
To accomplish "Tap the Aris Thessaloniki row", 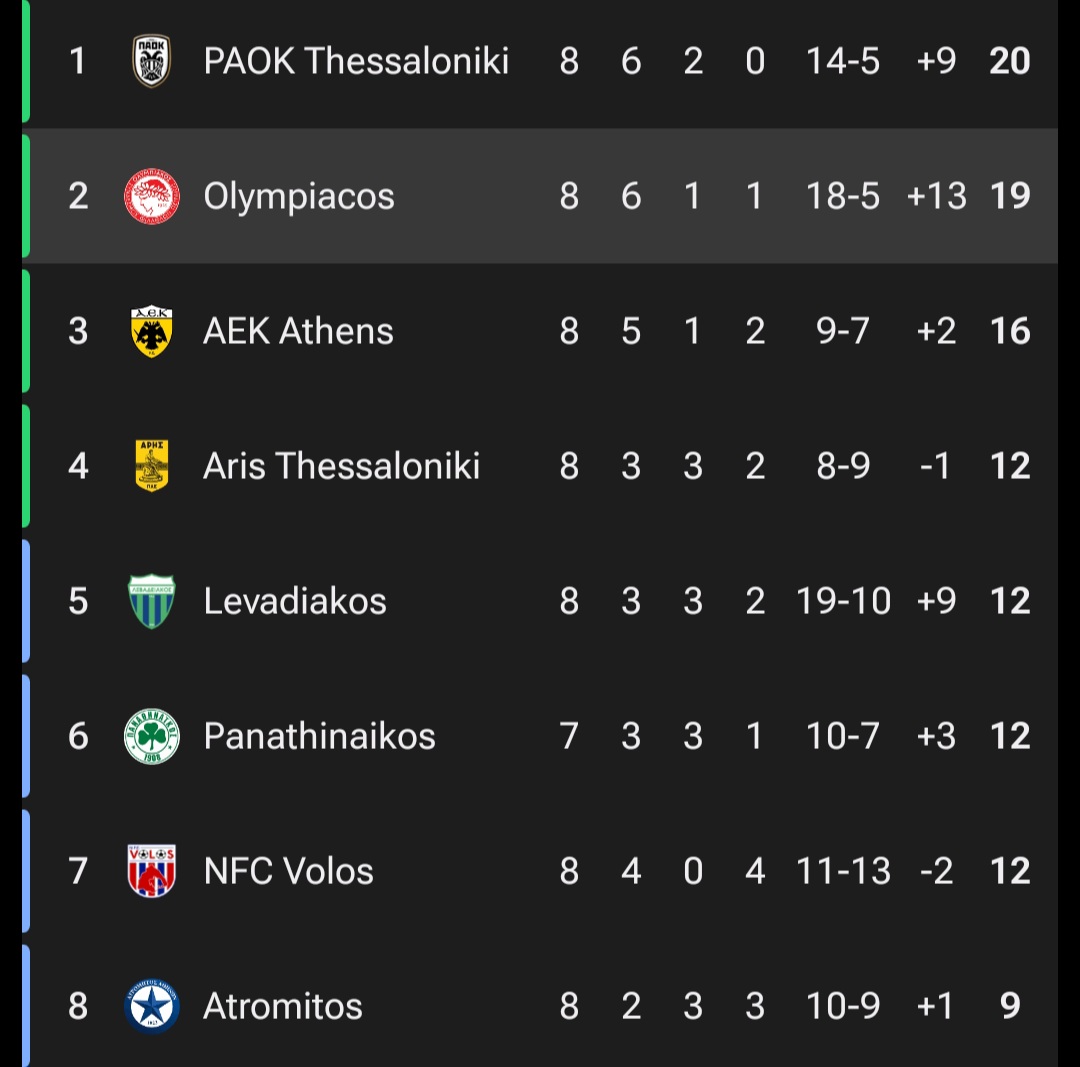I will click(341, 466).
